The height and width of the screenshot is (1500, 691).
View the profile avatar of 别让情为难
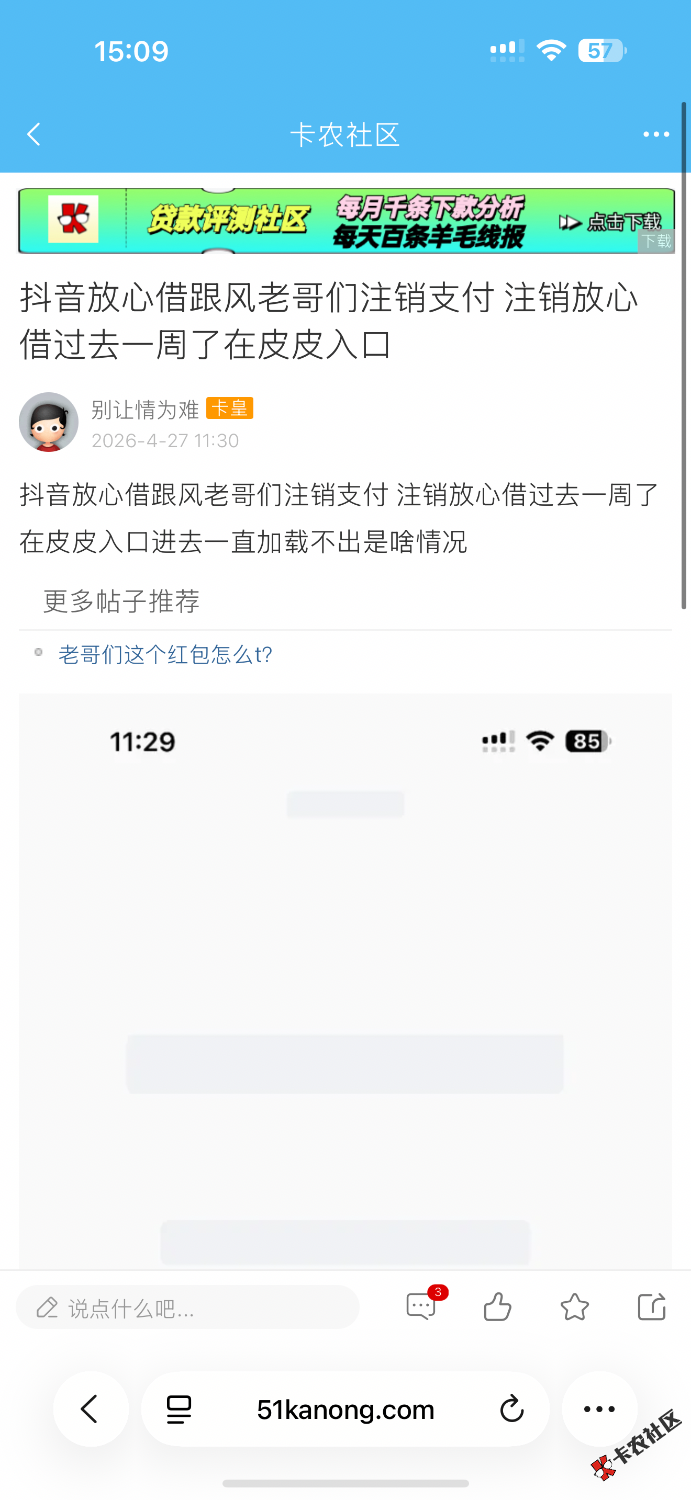[x=48, y=422]
